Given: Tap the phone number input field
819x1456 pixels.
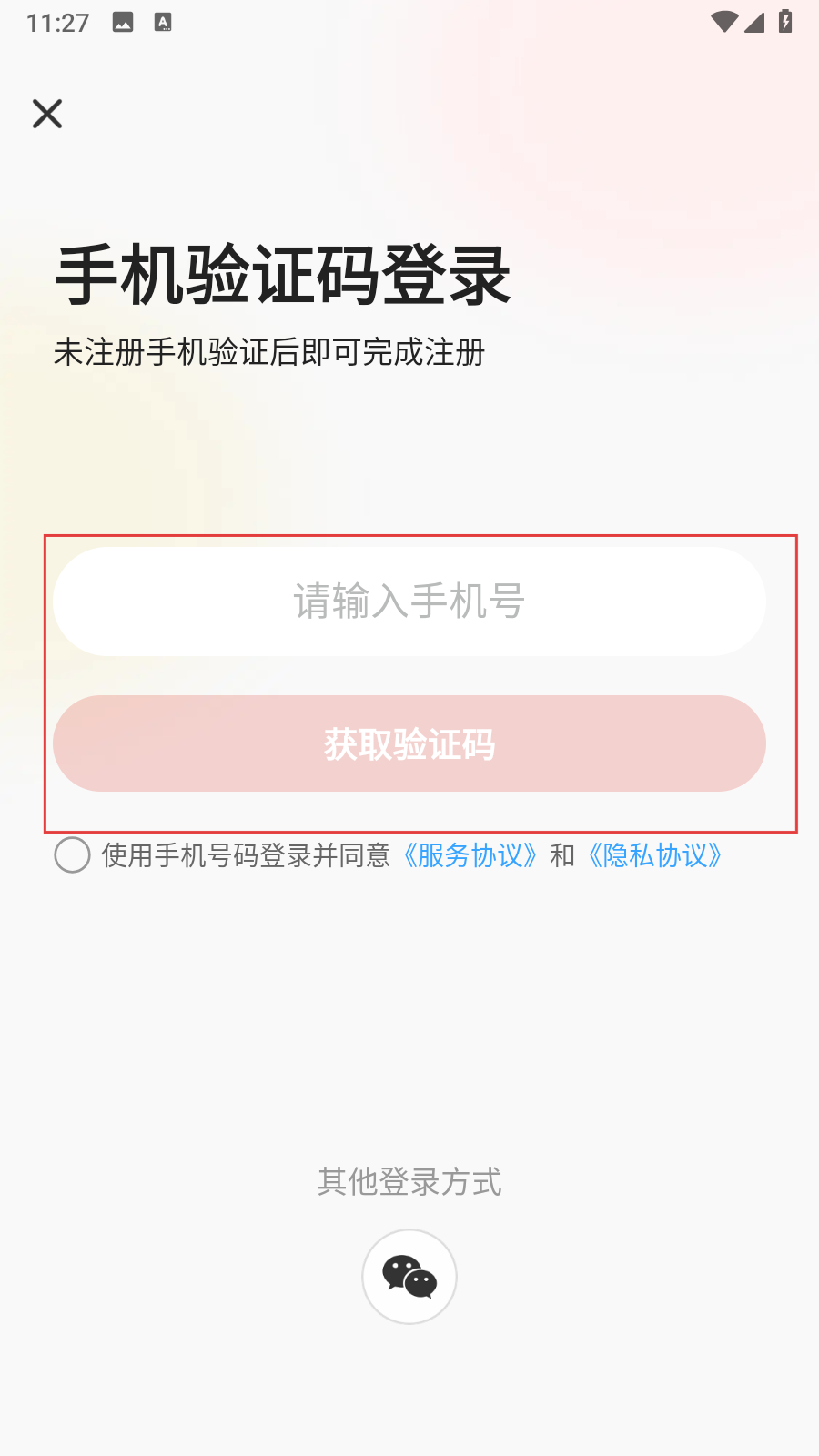Looking at the screenshot, I should click(x=409, y=602).
